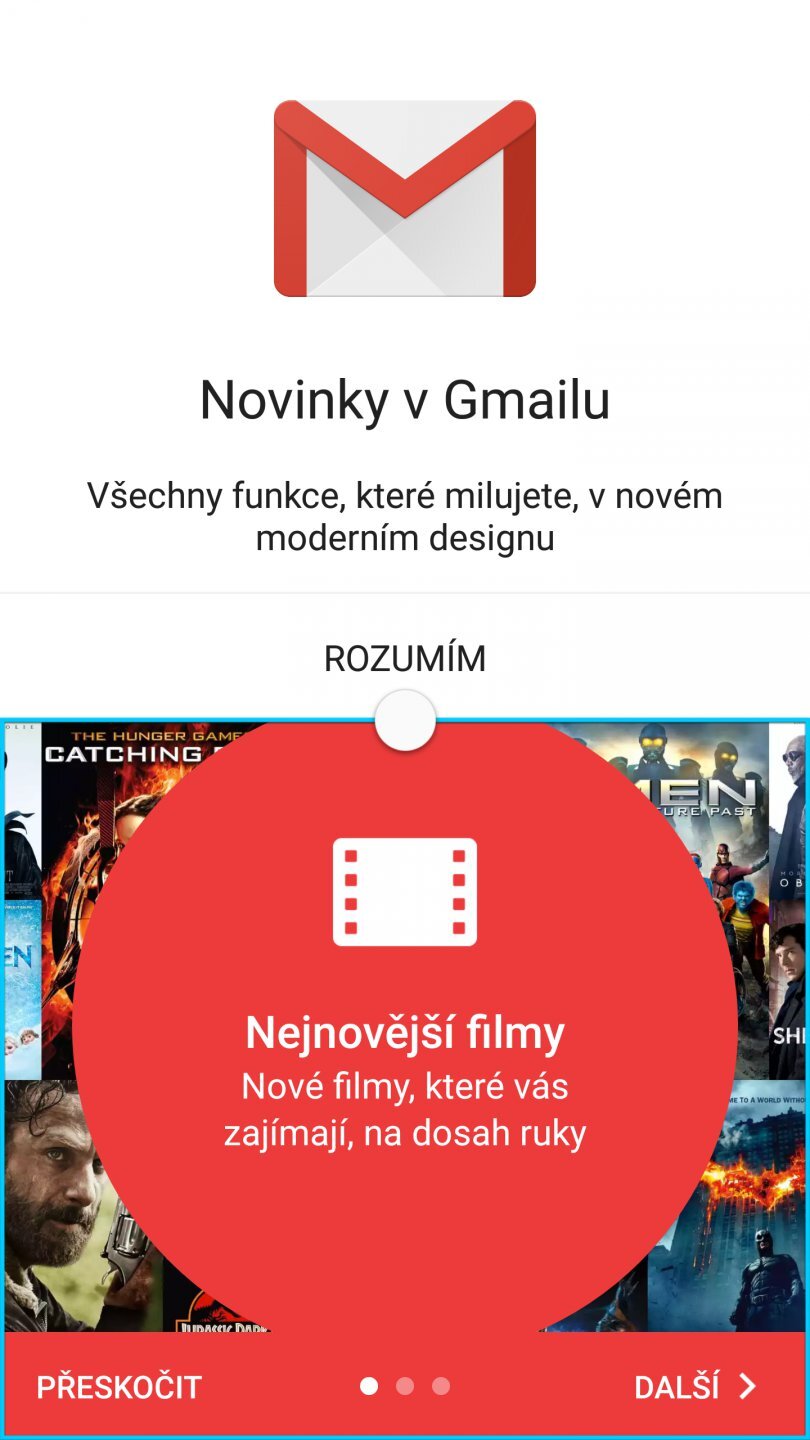Select the third page indicator dot
Image resolution: width=810 pixels, height=1440 pixels.
point(441,1386)
